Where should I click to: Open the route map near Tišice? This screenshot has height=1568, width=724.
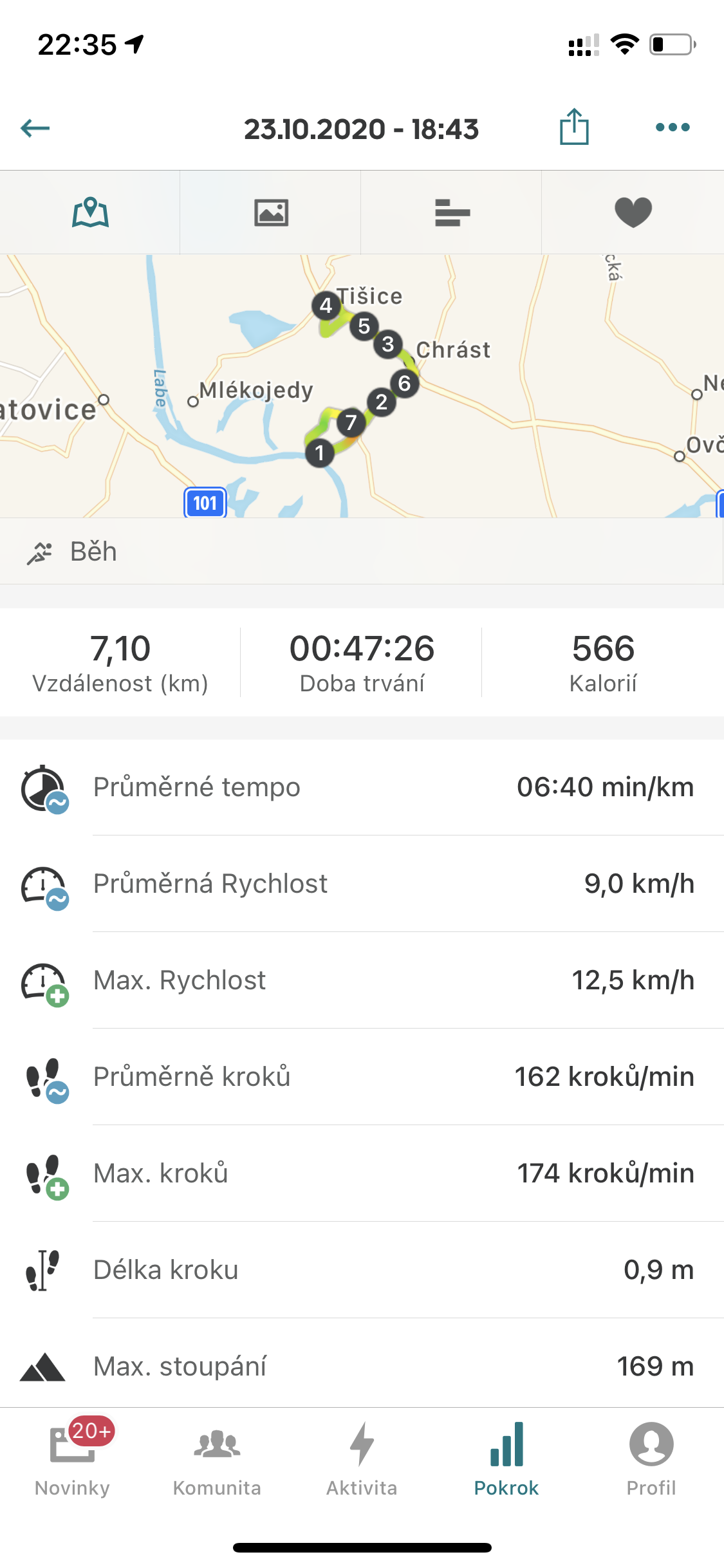point(362,386)
